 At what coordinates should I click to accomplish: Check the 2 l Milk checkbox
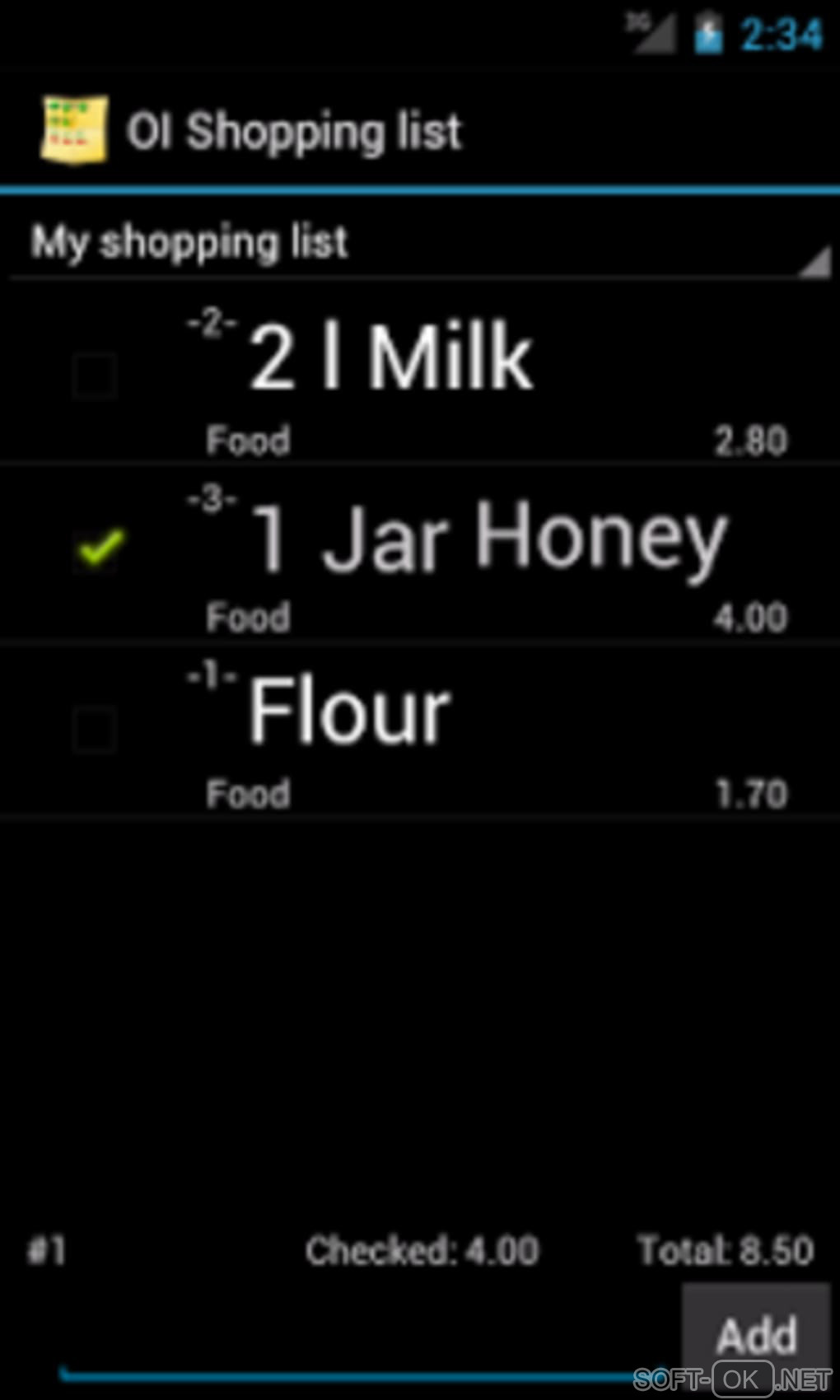pyautogui.click(x=94, y=376)
